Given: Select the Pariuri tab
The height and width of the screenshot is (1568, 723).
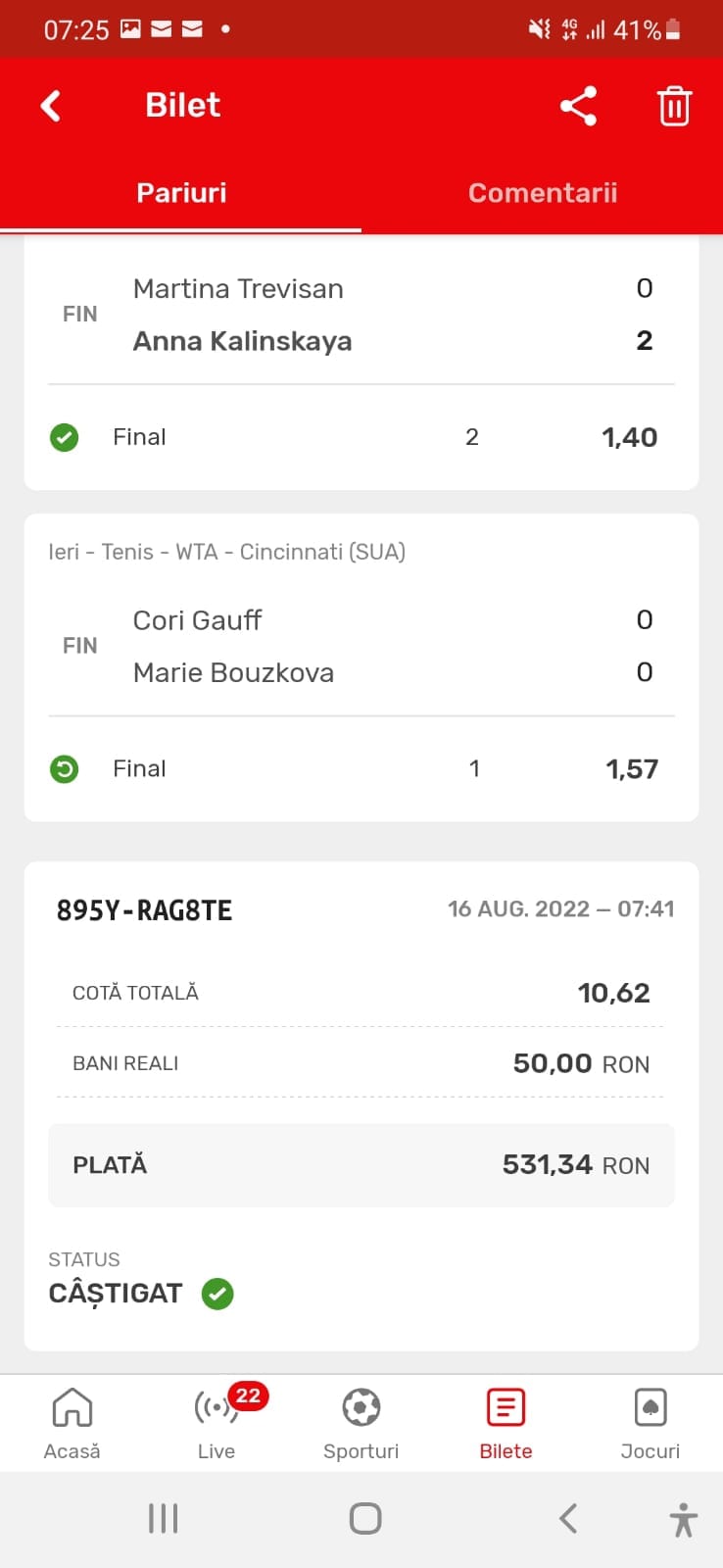Looking at the screenshot, I should point(181,193).
